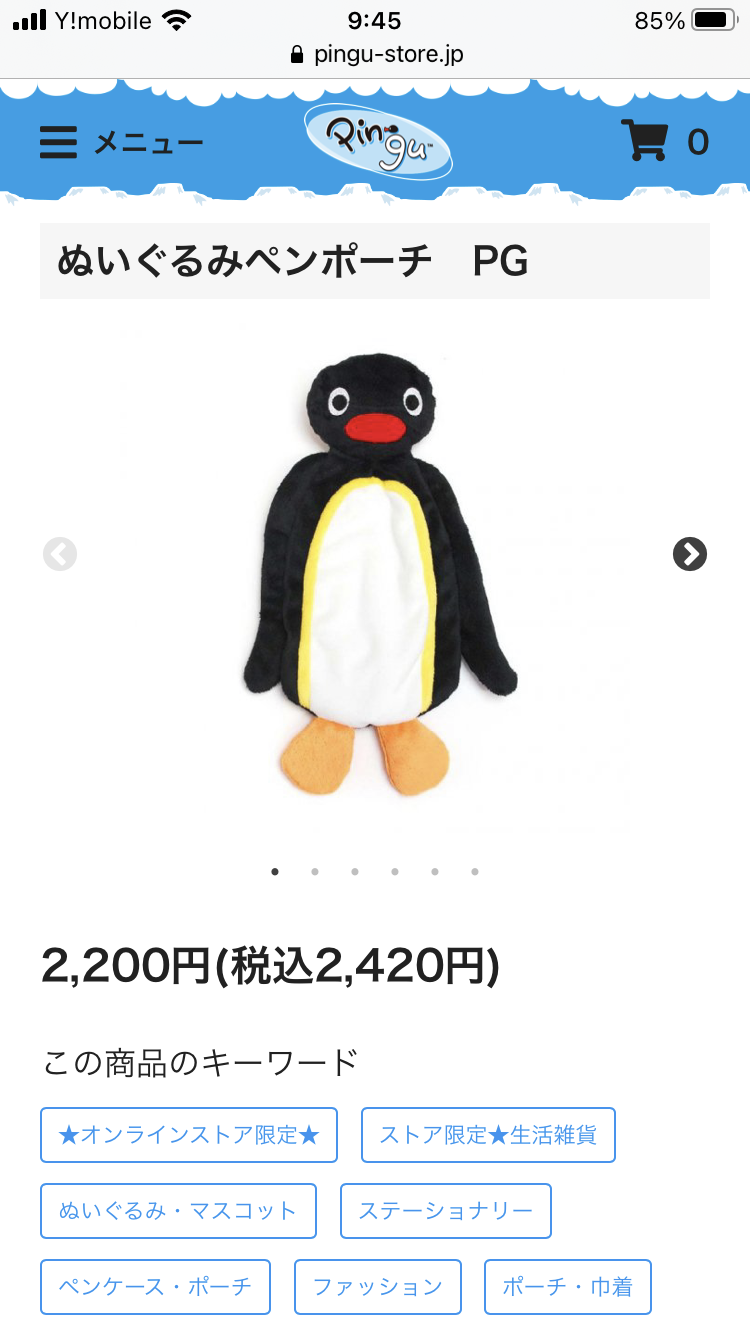Open the shopping cart
Image resolution: width=750 pixels, height=1334 pixels.
click(665, 141)
